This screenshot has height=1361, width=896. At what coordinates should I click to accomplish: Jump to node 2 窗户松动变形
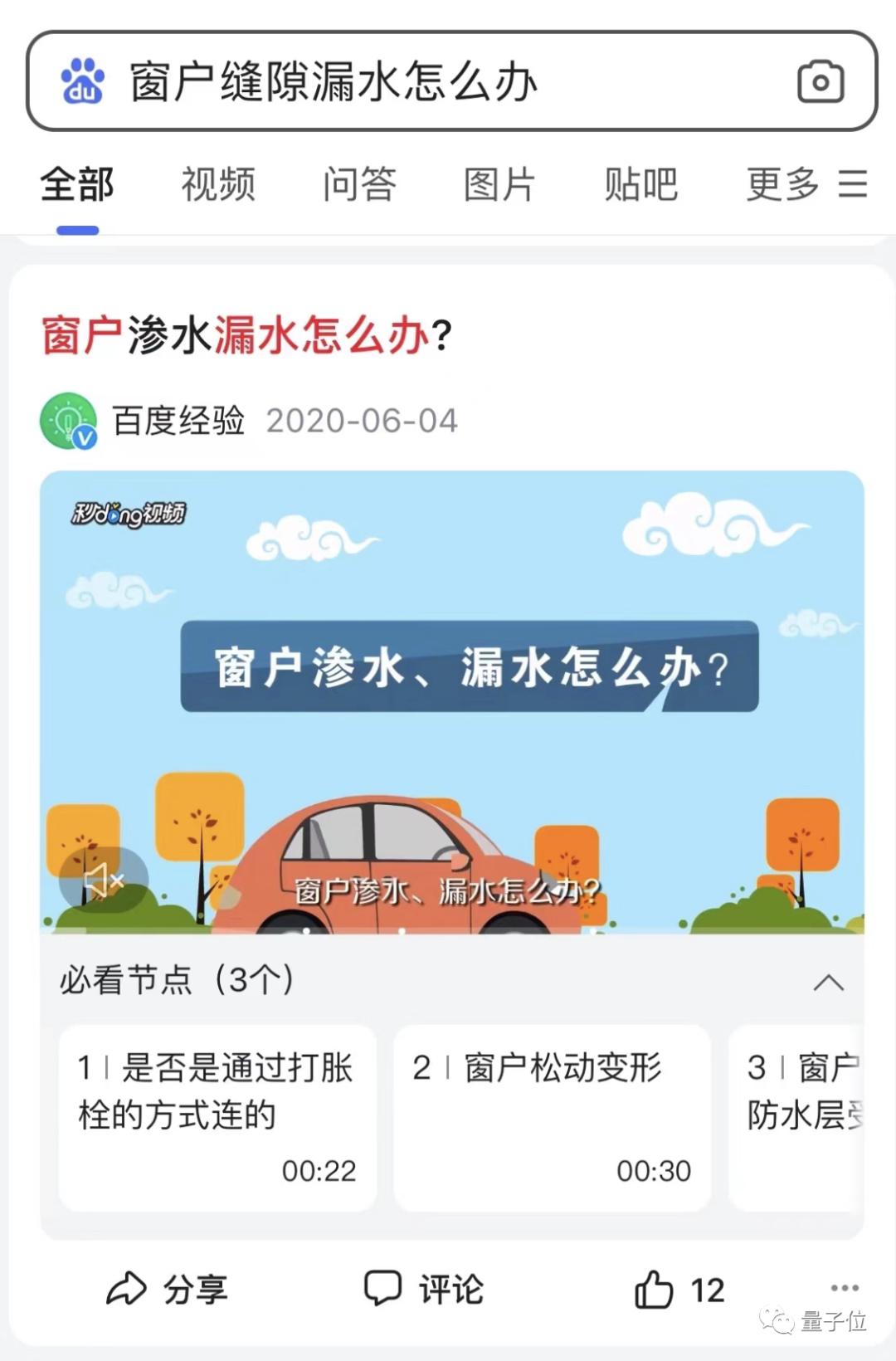(553, 1117)
